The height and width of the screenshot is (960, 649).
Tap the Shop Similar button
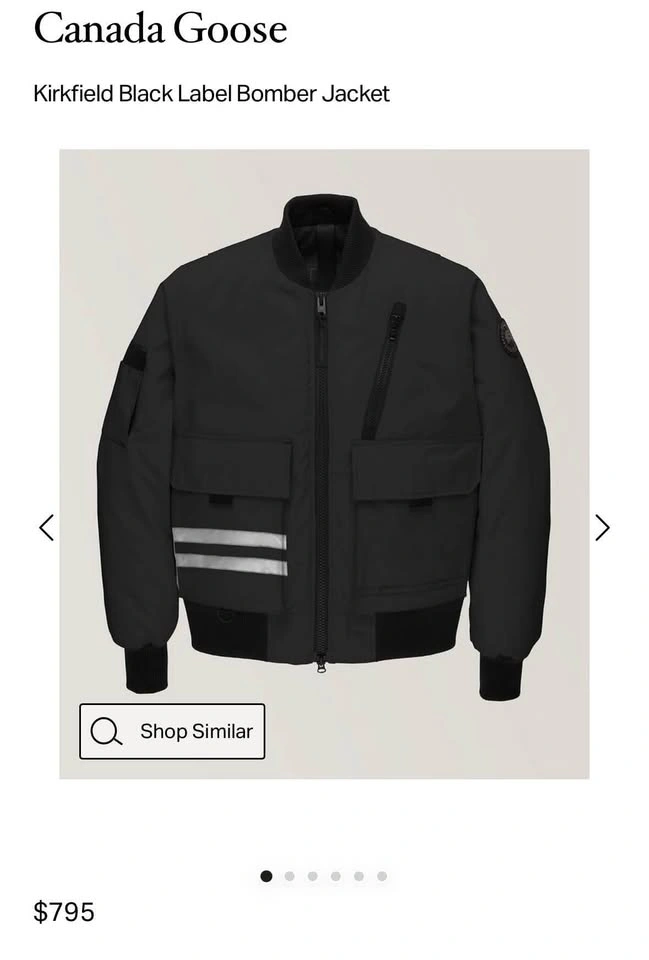tap(172, 731)
